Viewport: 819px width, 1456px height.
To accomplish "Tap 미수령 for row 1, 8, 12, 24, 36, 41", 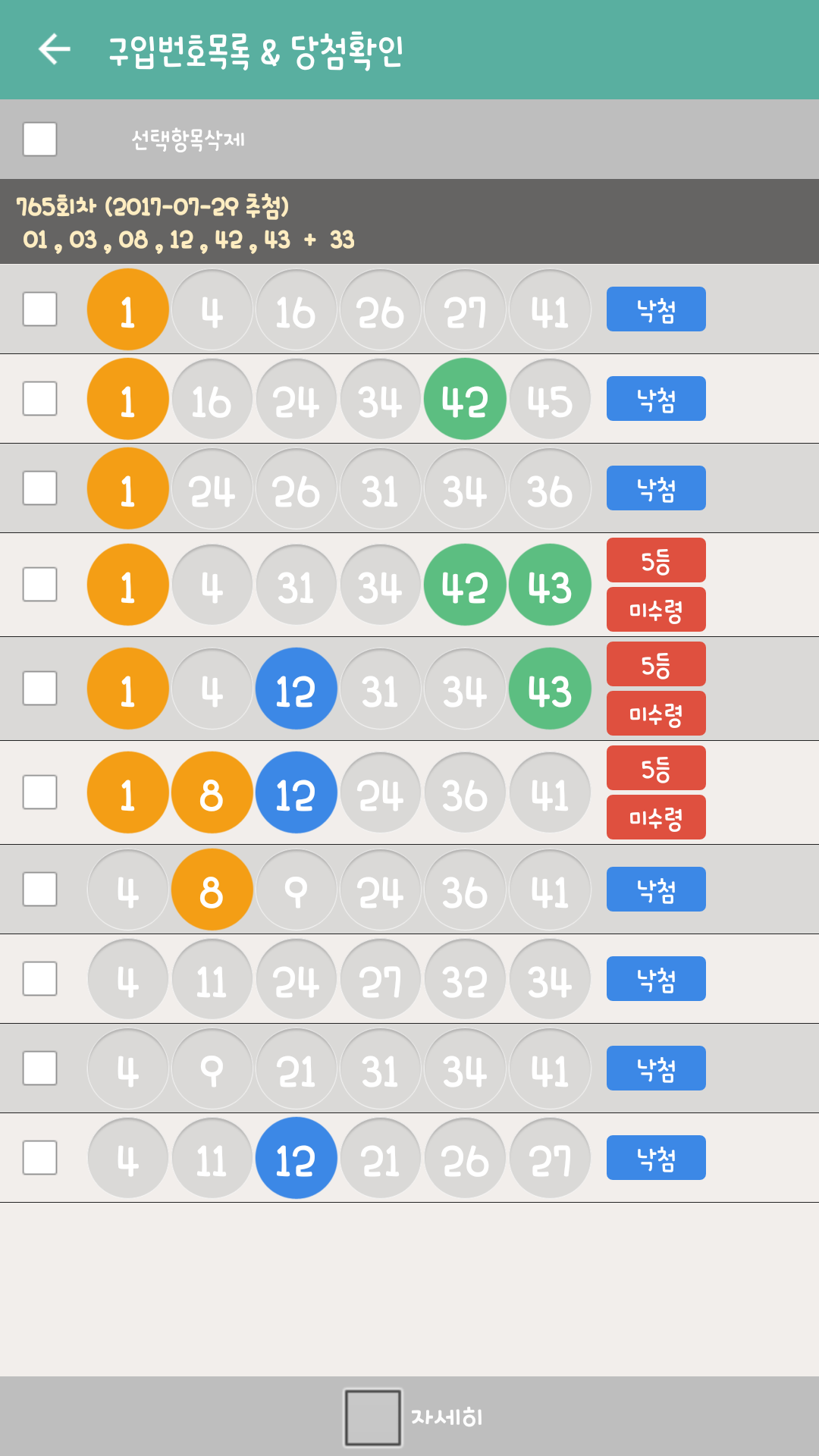I will pos(656,817).
